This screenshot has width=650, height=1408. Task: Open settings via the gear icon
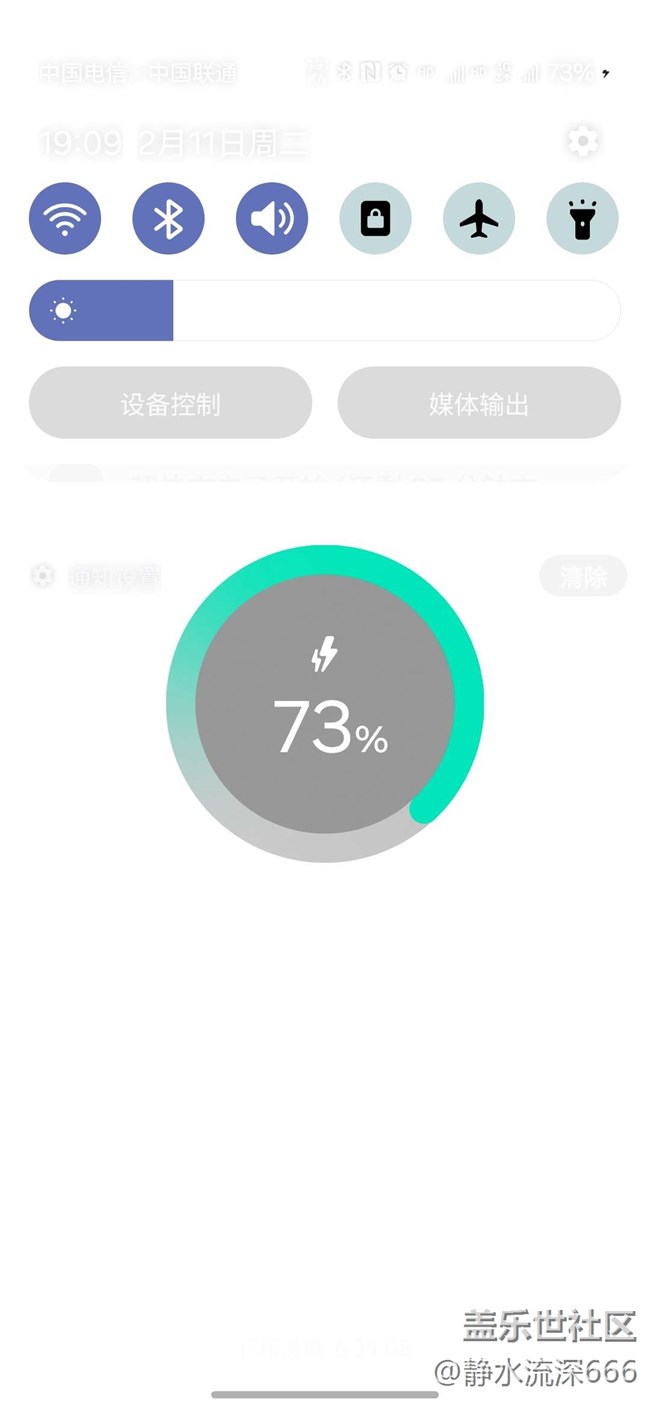[581, 141]
